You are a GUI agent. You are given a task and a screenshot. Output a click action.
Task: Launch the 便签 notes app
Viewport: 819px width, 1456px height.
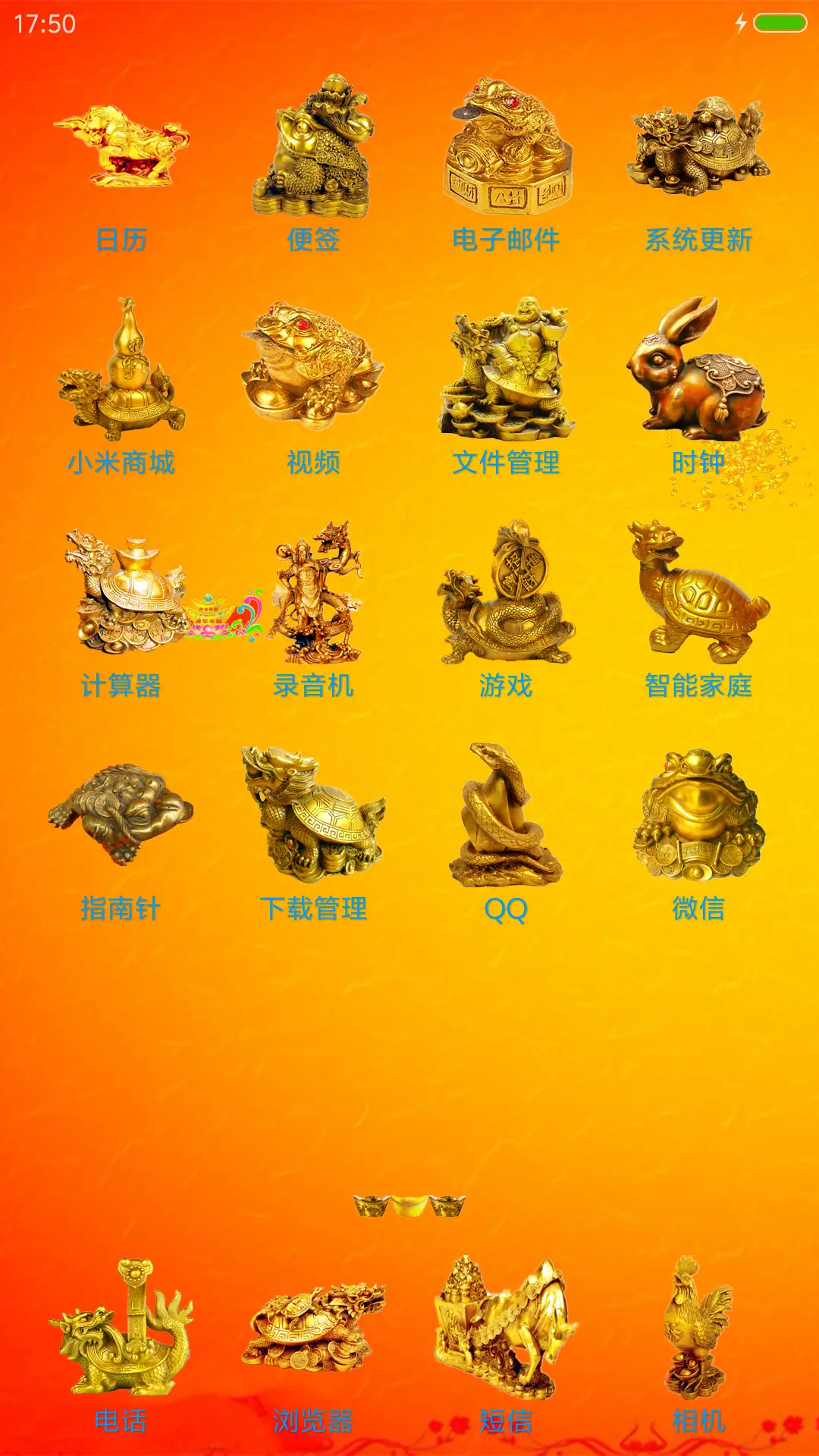pos(313,148)
